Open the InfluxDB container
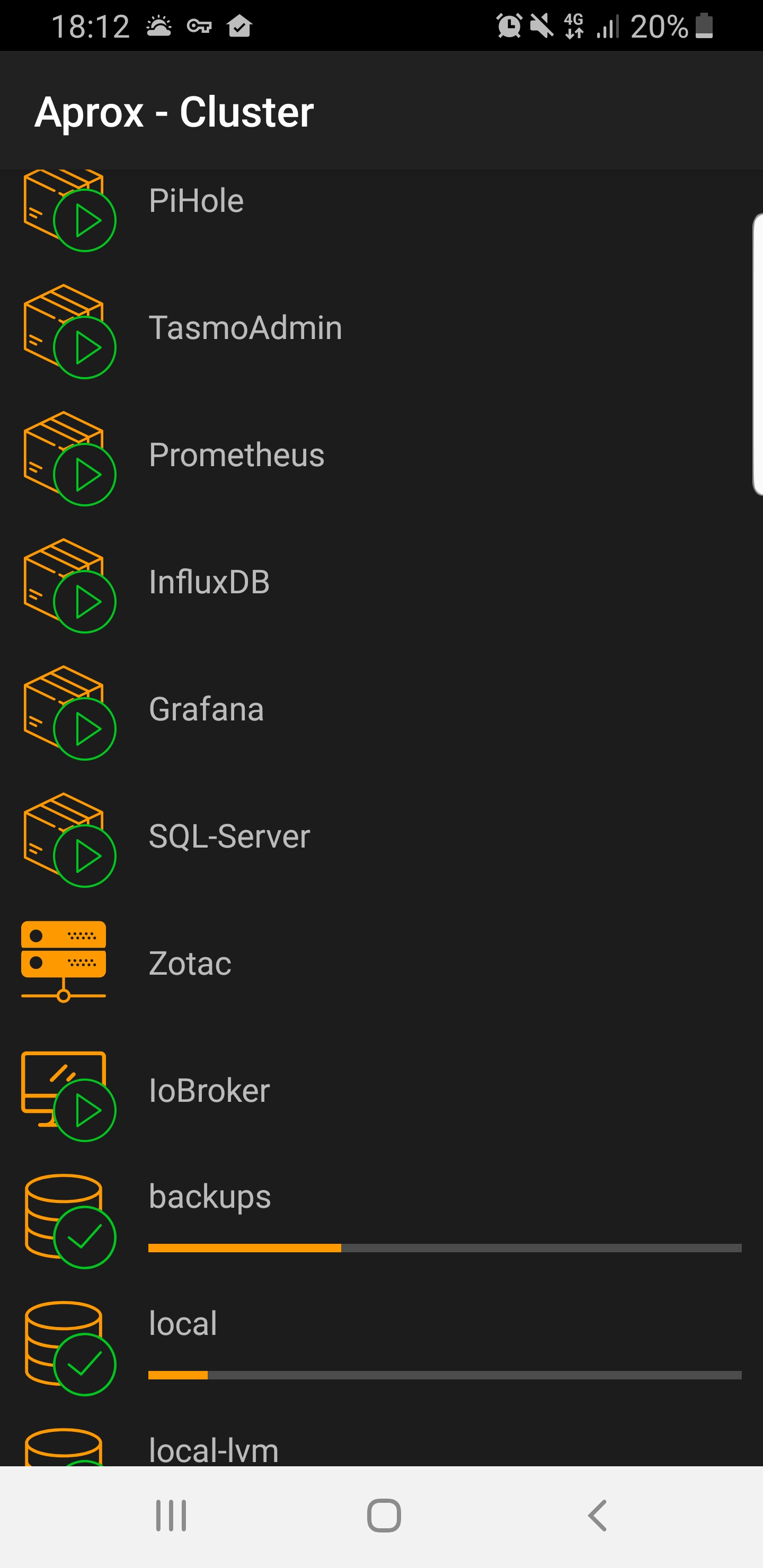 tap(381, 583)
